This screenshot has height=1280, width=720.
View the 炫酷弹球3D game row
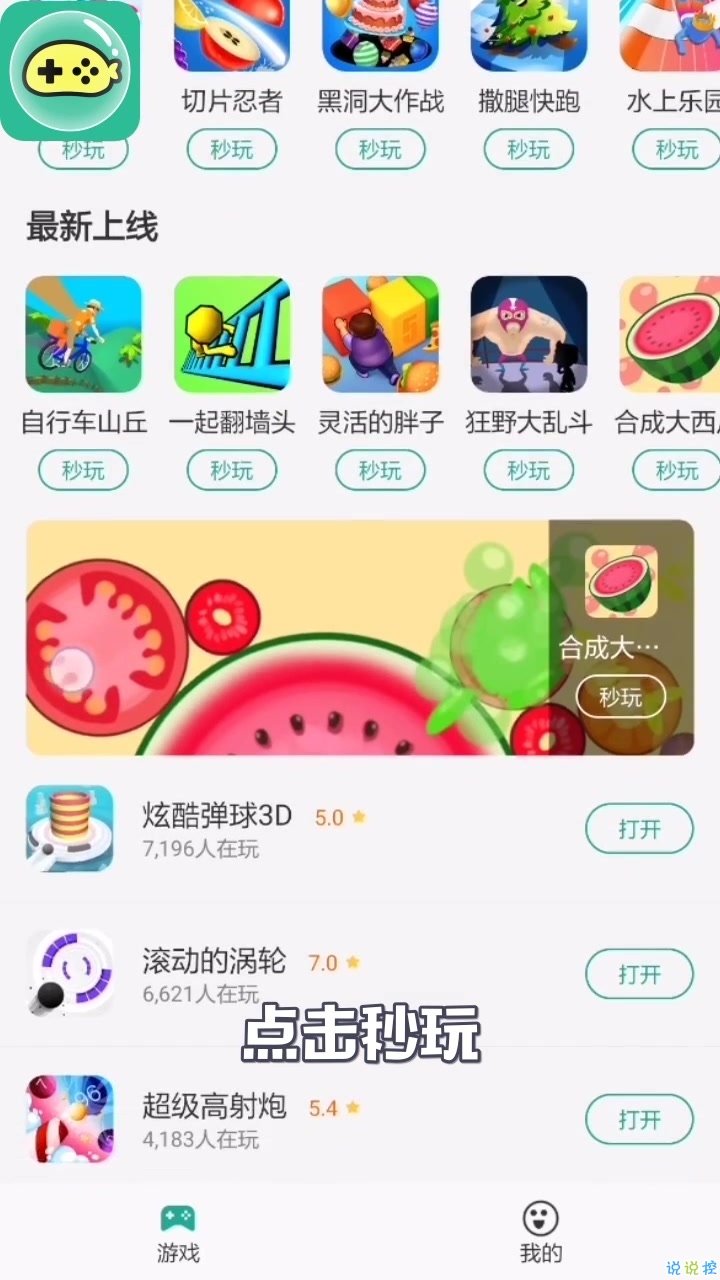point(300,830)
